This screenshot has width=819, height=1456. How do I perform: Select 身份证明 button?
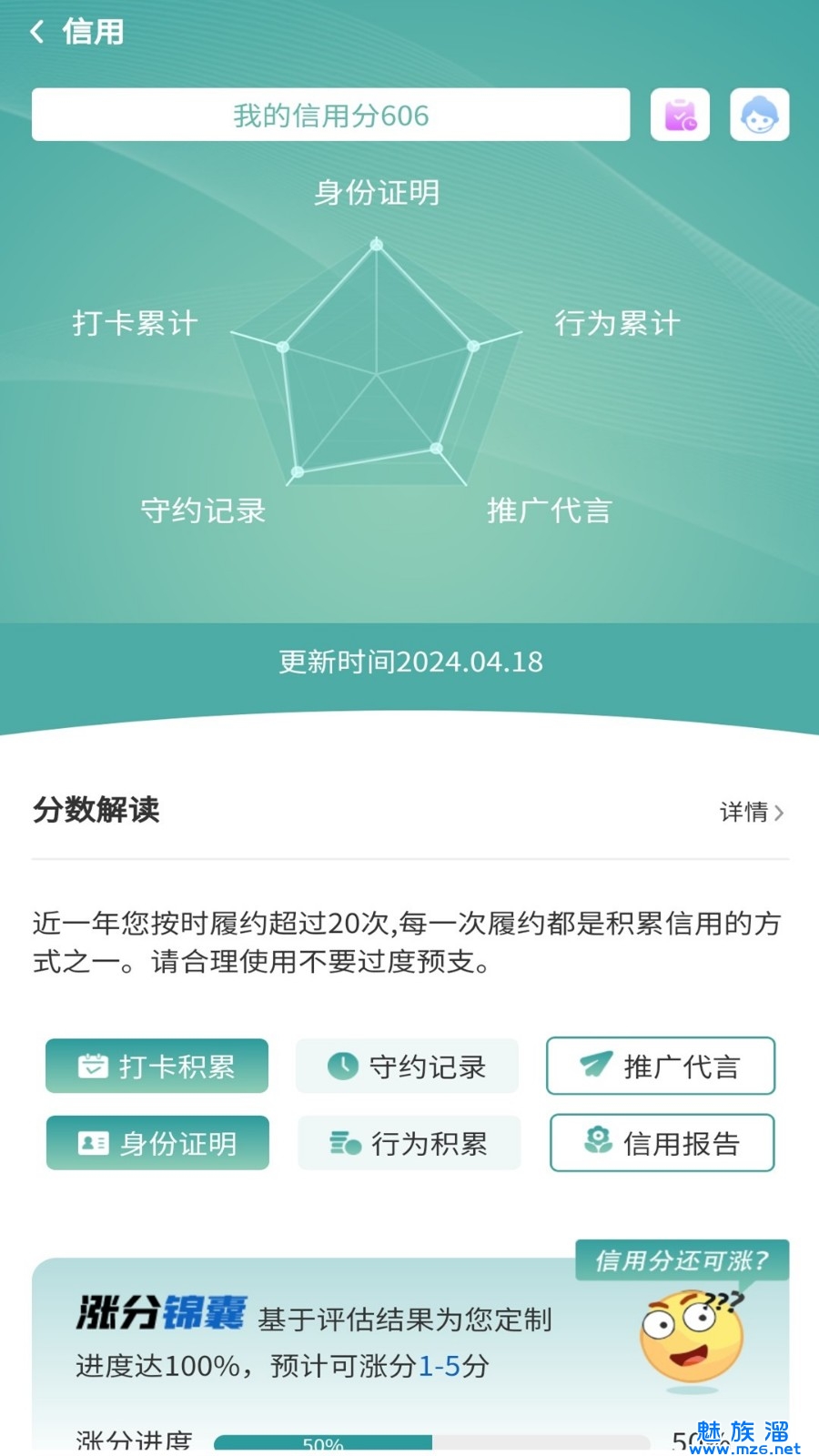pyautogui.click(x=157, y=1143)
